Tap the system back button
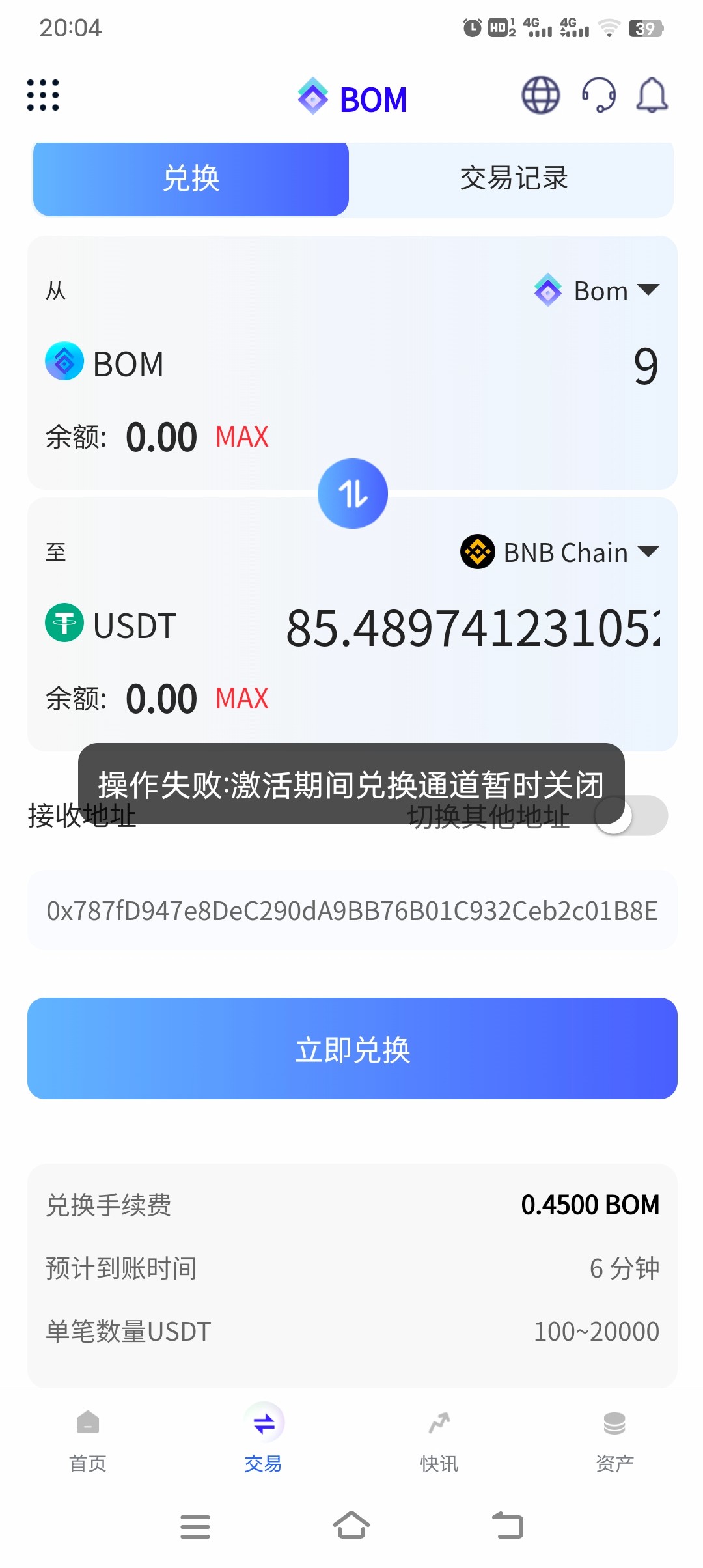This screenshot has width=703, height=1568. coord(508,1526)
